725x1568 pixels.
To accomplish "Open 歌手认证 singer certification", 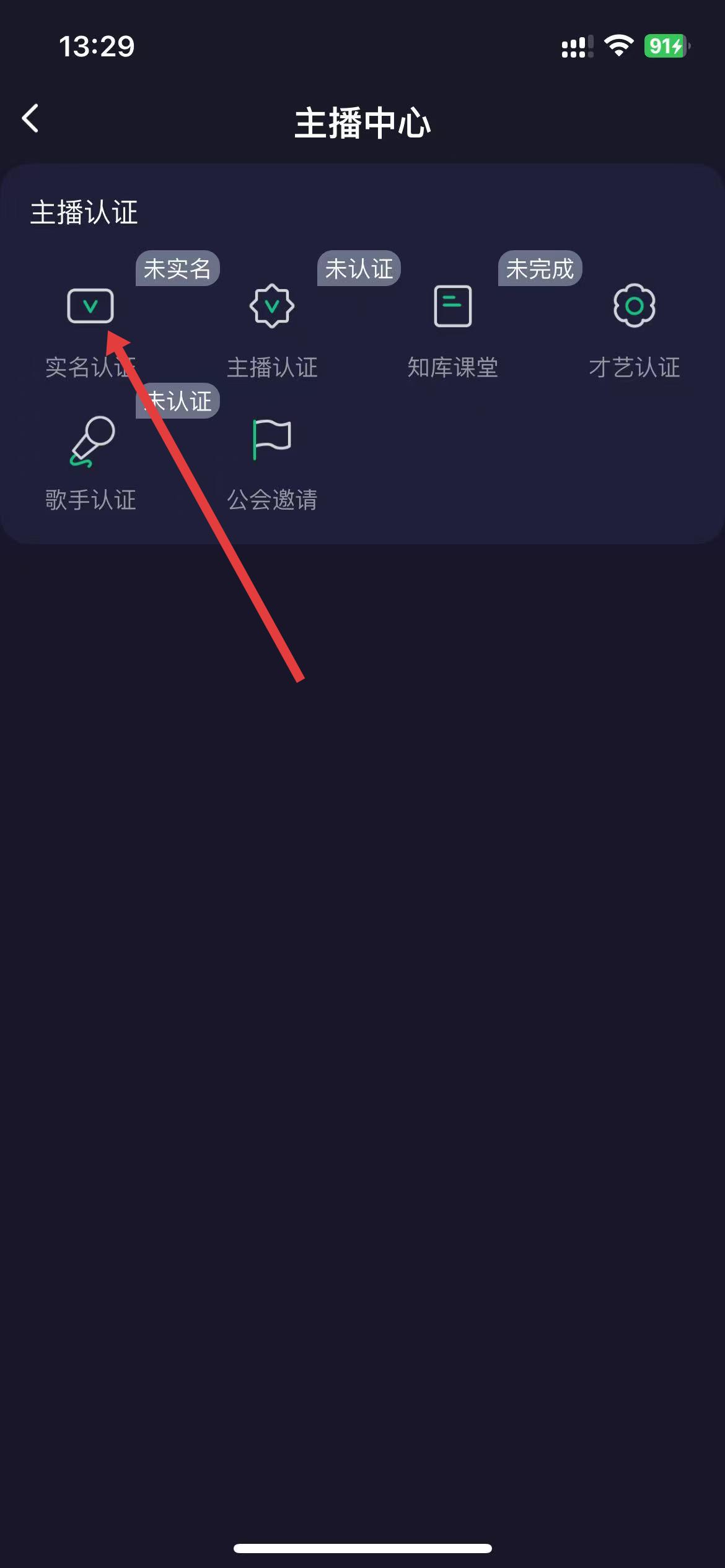I will 90,441.
